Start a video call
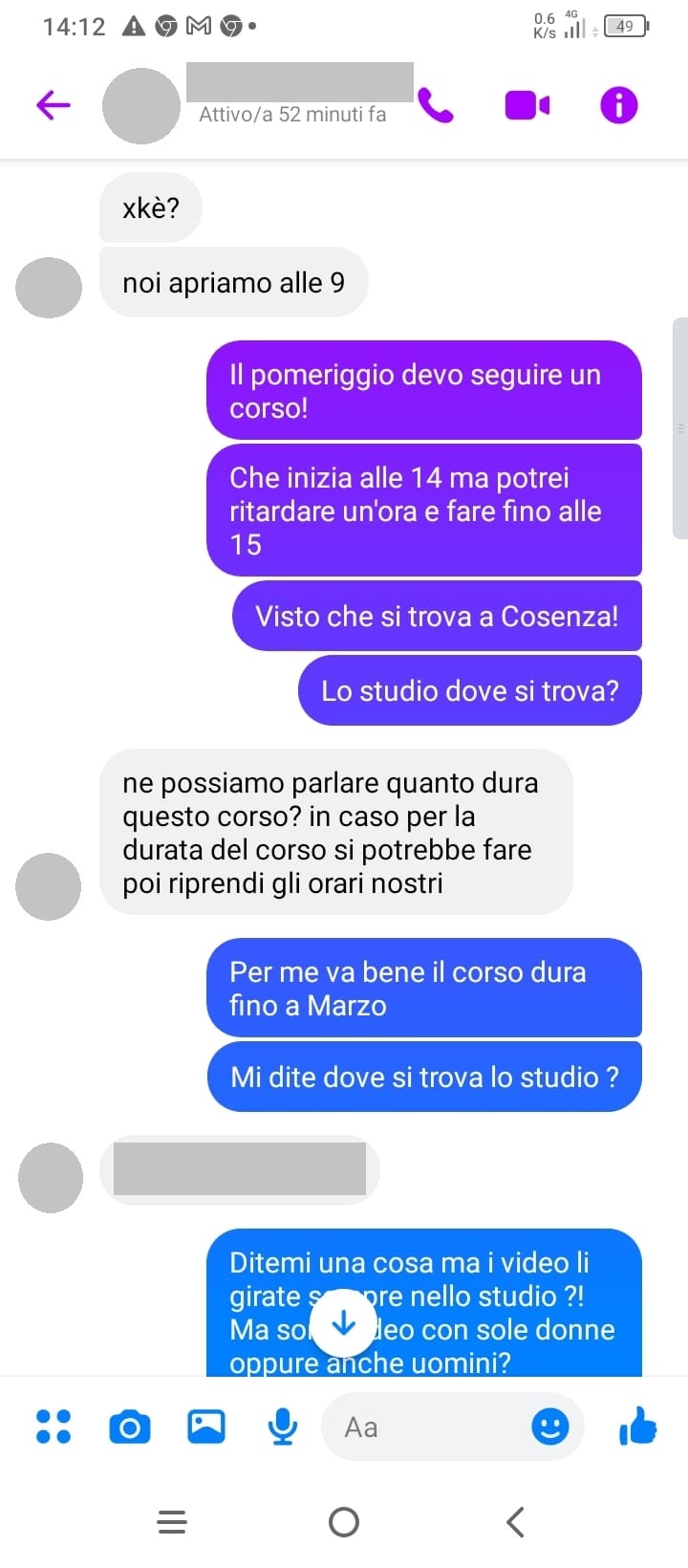The image size is (688, 1568). [527, 105]
